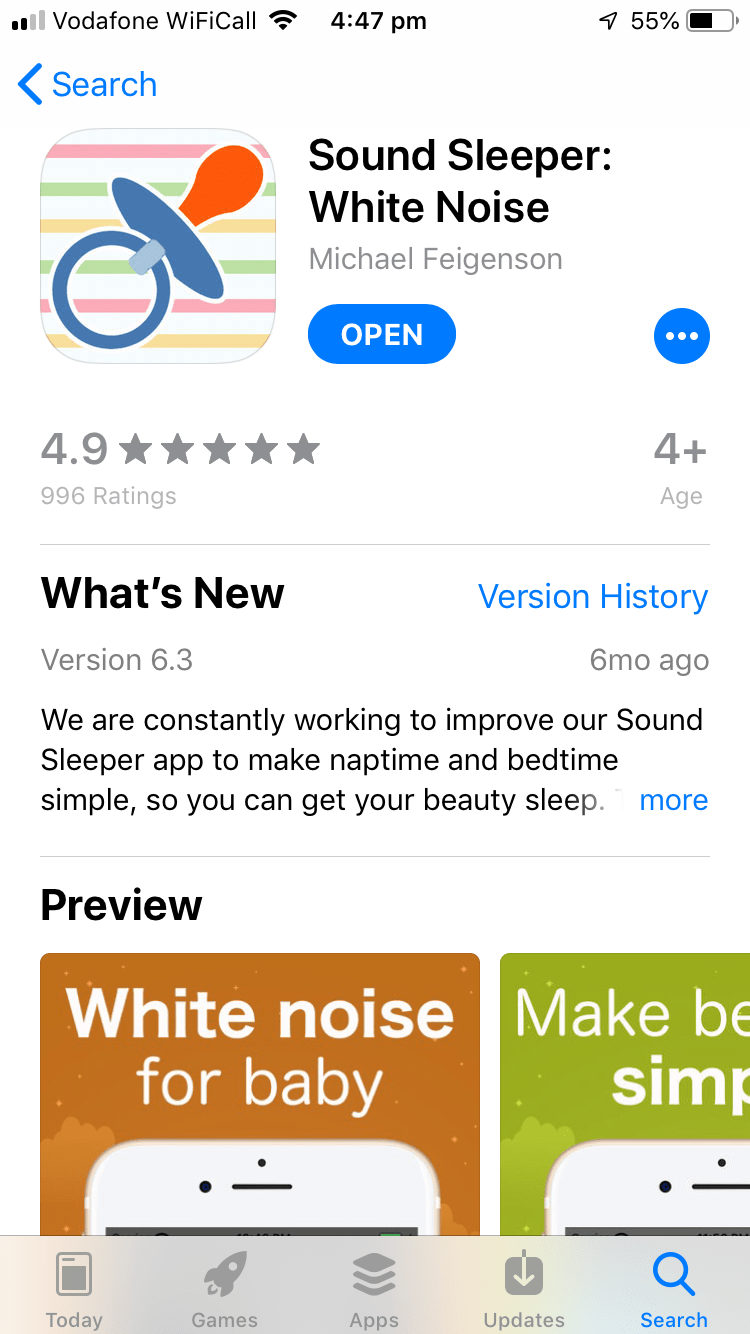Switch to the Apps tab
Screen dimensions: 750x1334
[x=374, y=1290]
